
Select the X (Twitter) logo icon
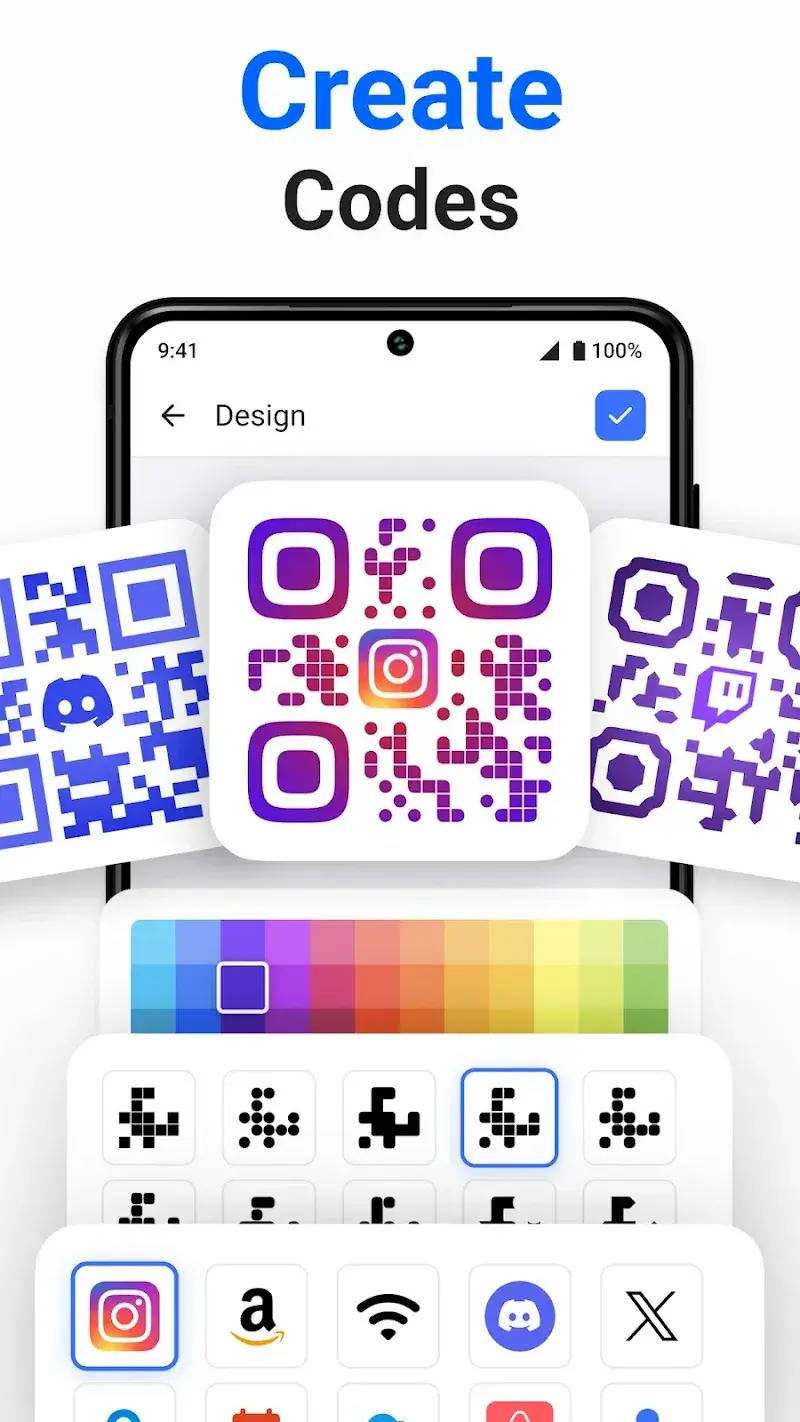click(652, 1316)
